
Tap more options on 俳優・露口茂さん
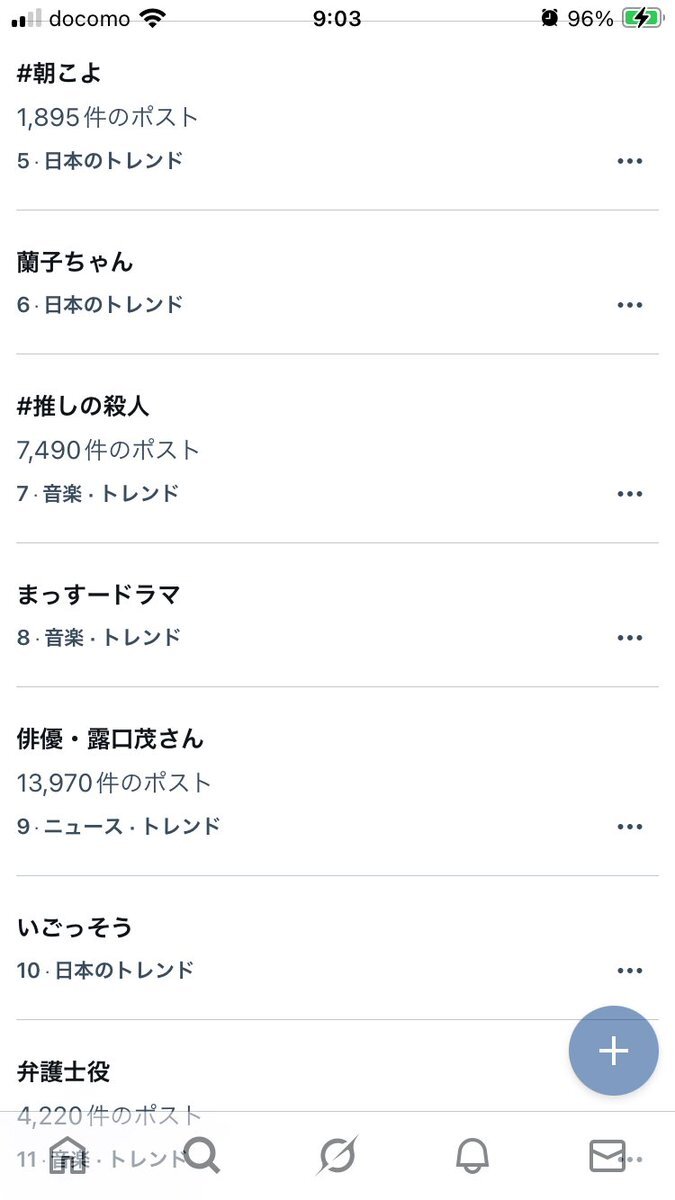[629, 827]
